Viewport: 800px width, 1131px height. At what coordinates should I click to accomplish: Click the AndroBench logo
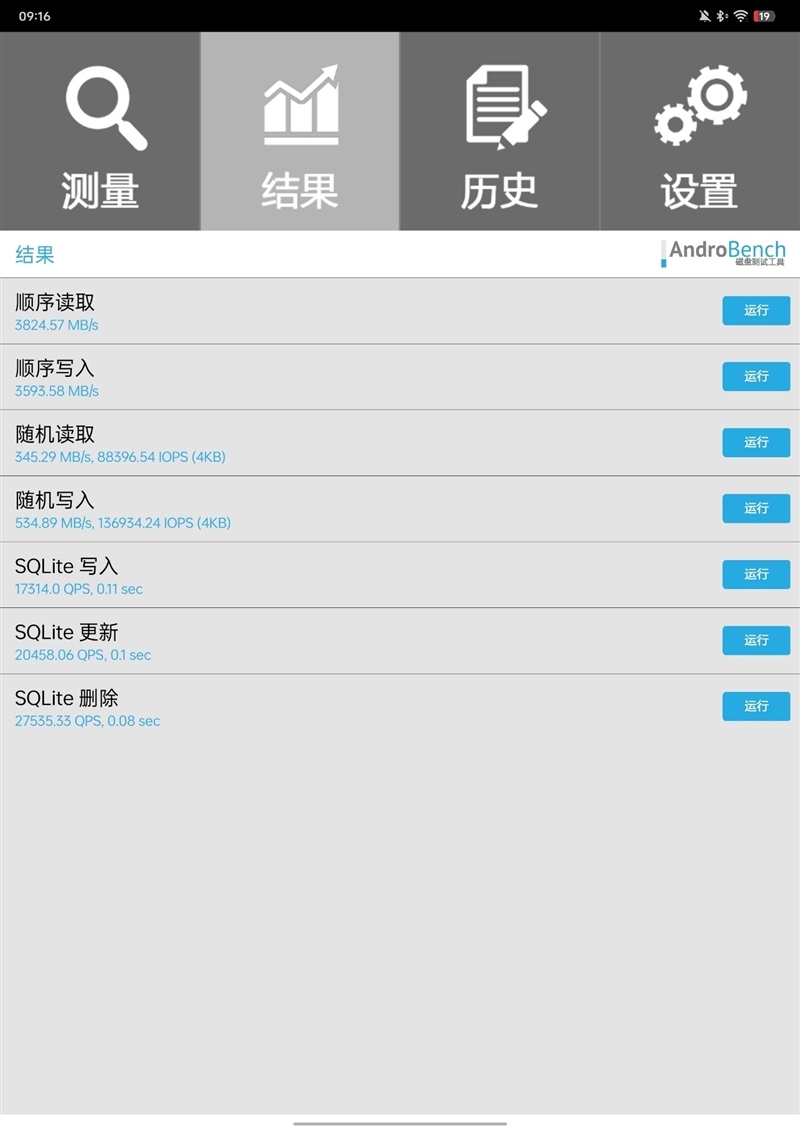click(722, 250)
